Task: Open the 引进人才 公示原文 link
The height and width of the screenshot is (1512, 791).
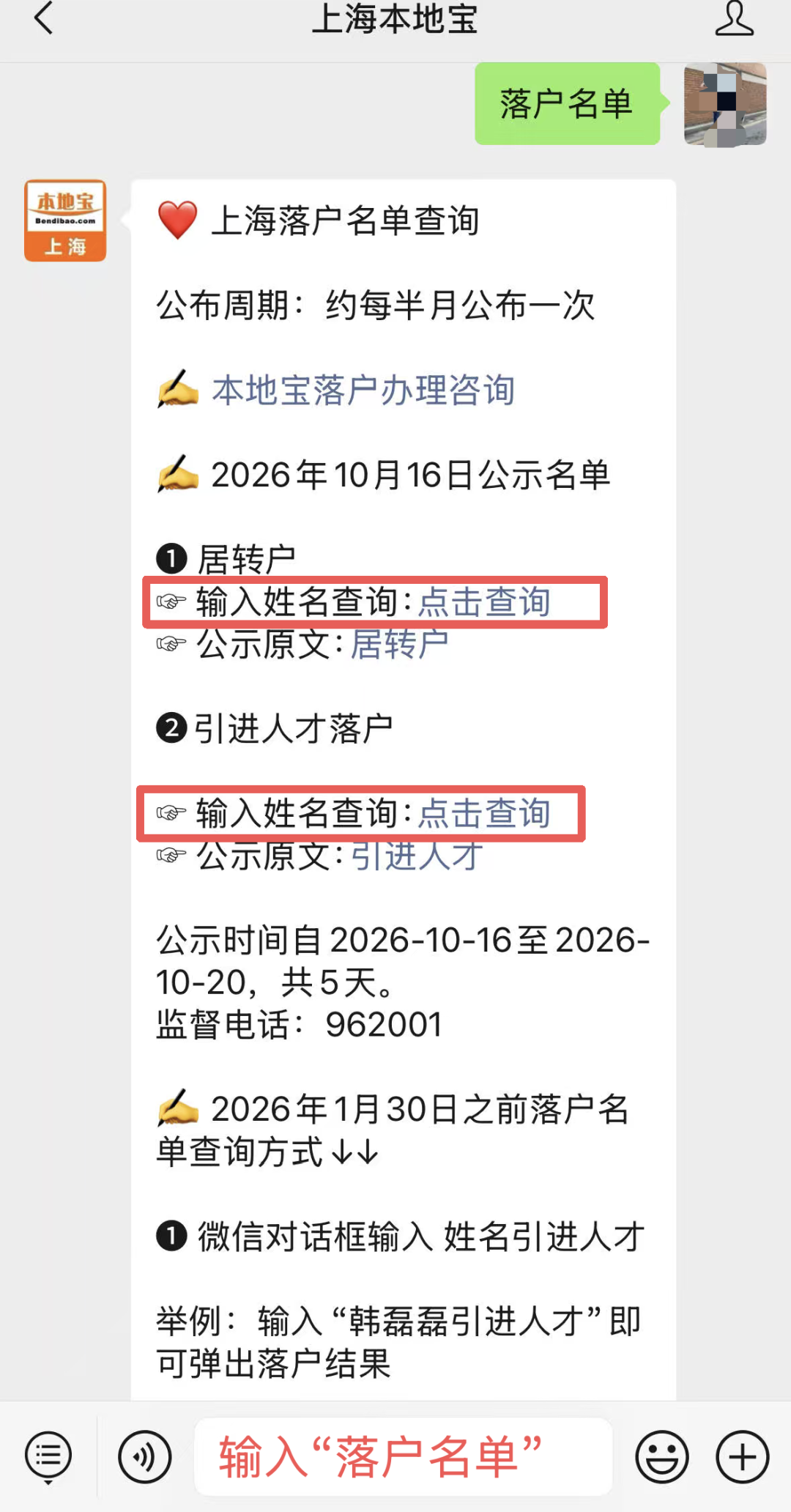Action: point(417,856)
